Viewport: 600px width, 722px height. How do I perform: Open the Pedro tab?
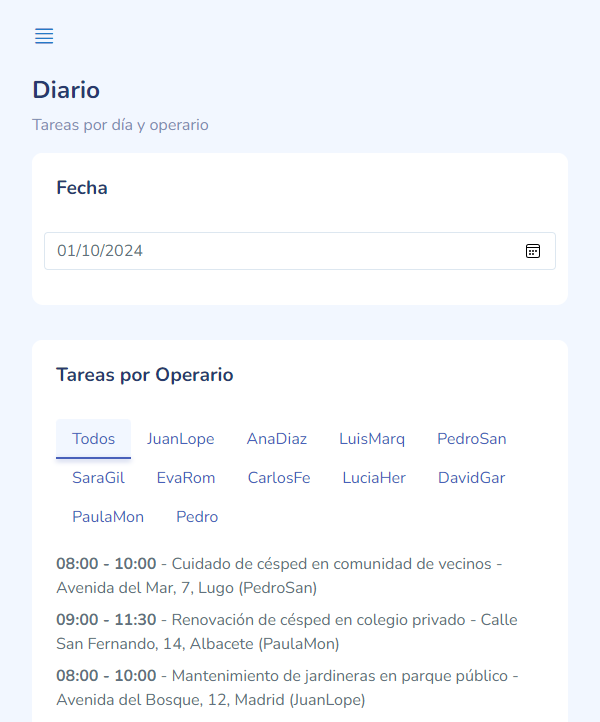pyautogui.click(x=197, y=516)
